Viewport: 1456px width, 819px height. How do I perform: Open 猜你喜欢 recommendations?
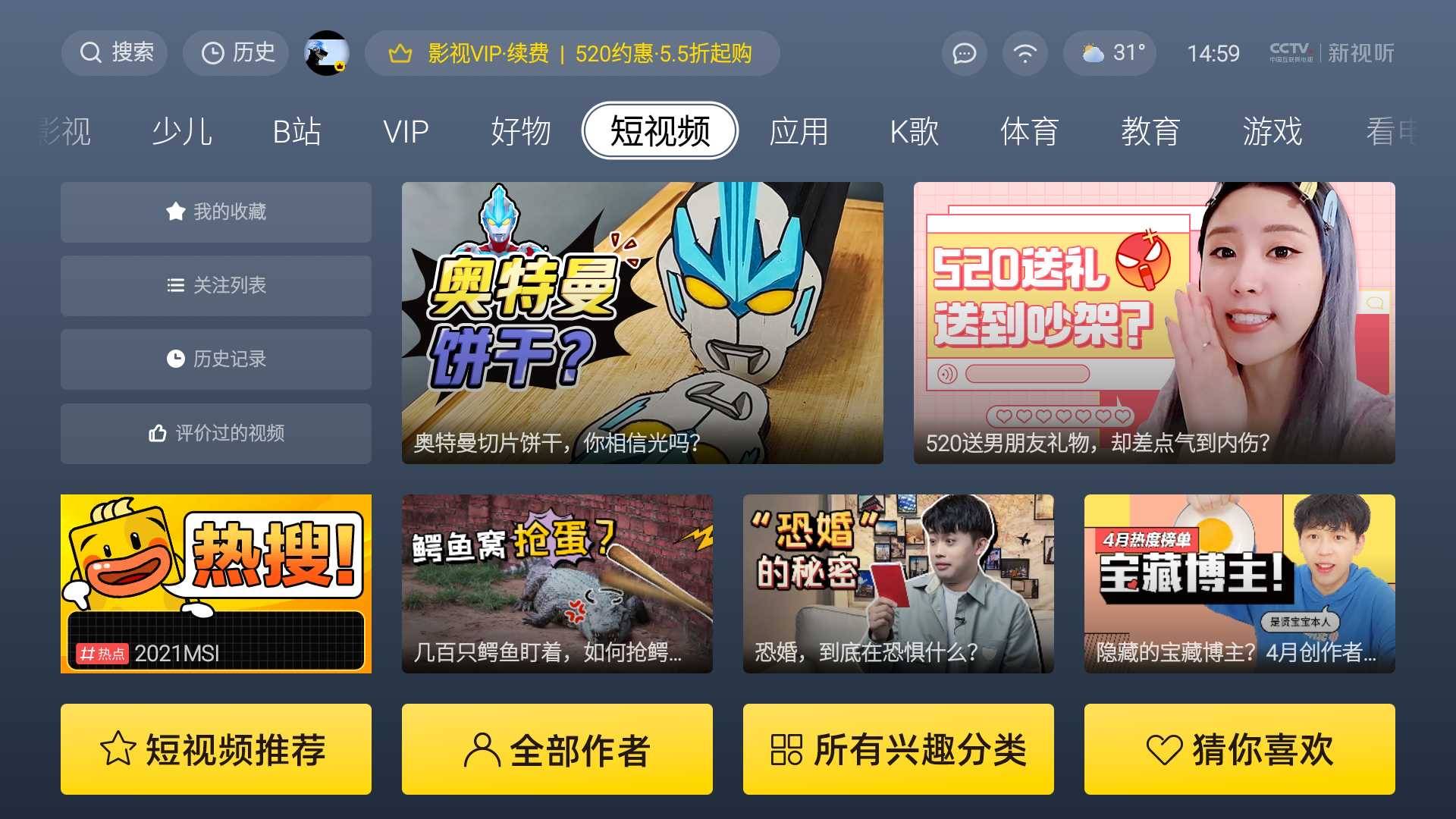click(1239, 749)
